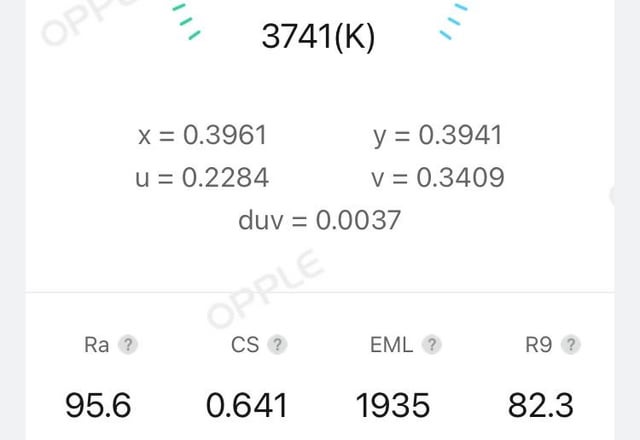Tap the question mark beside R9
This screenshot has height=440, width=640.
pos(570,345)
